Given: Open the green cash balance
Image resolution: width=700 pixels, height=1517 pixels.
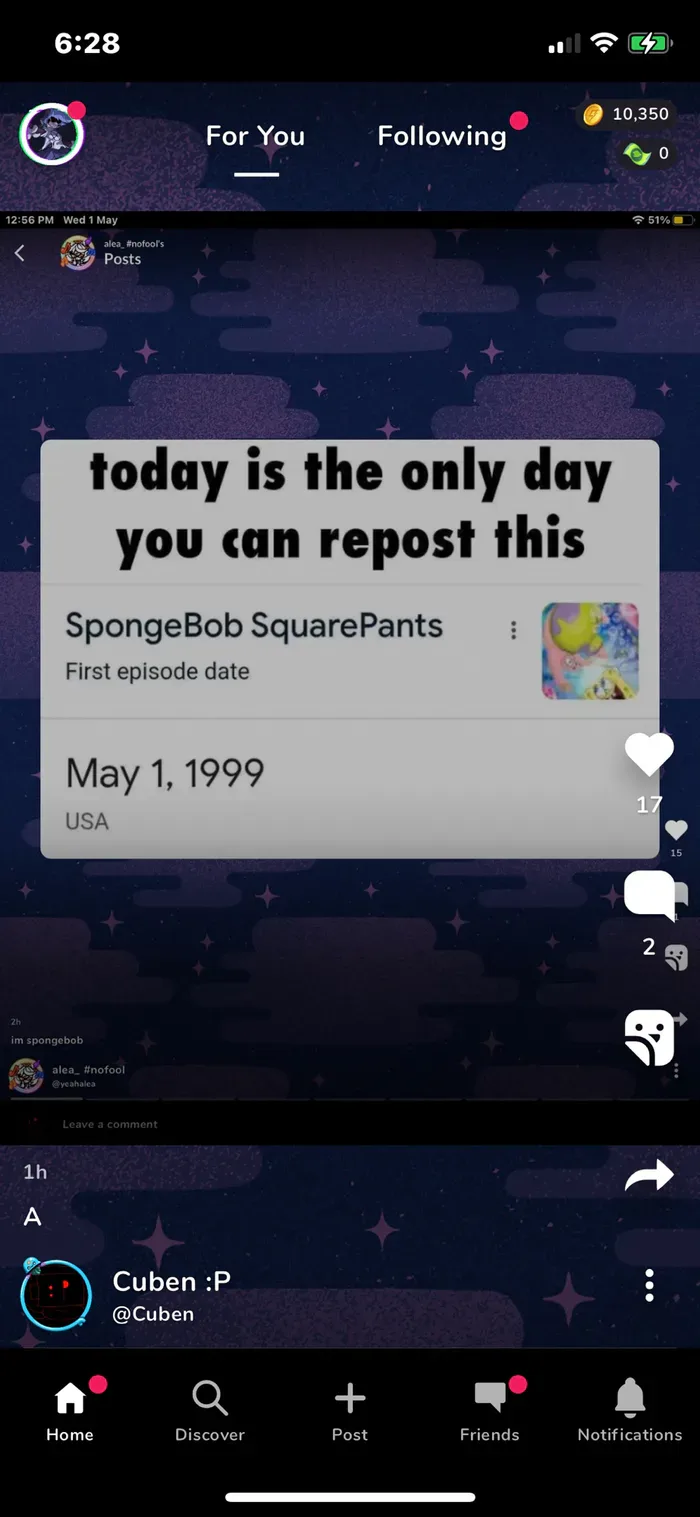Looking at the screenshot, I should point(646,154).
